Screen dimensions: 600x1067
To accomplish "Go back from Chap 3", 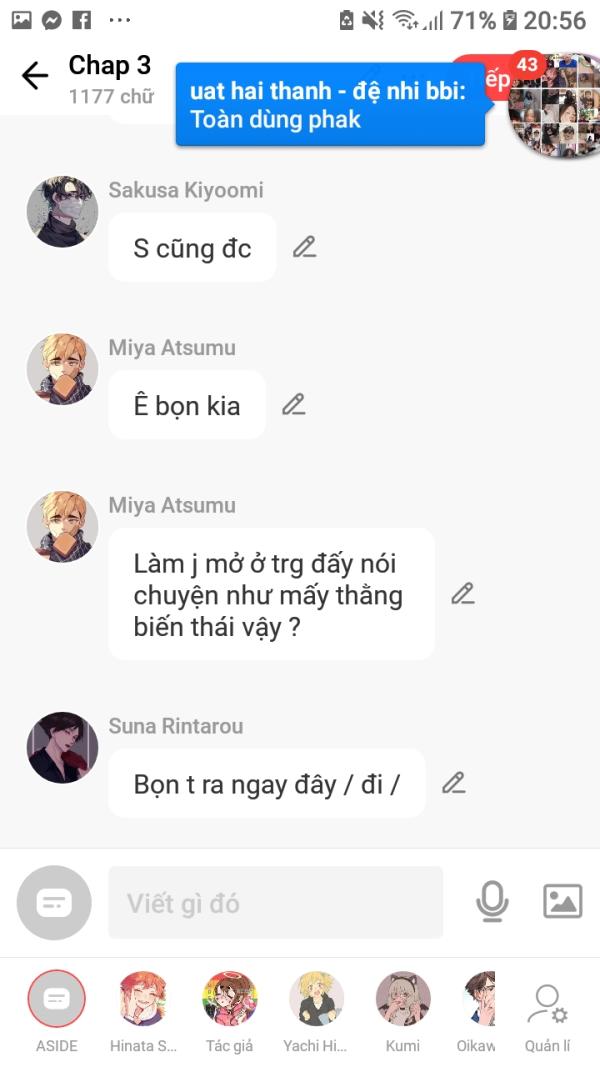I will click(x=35, y=76).
